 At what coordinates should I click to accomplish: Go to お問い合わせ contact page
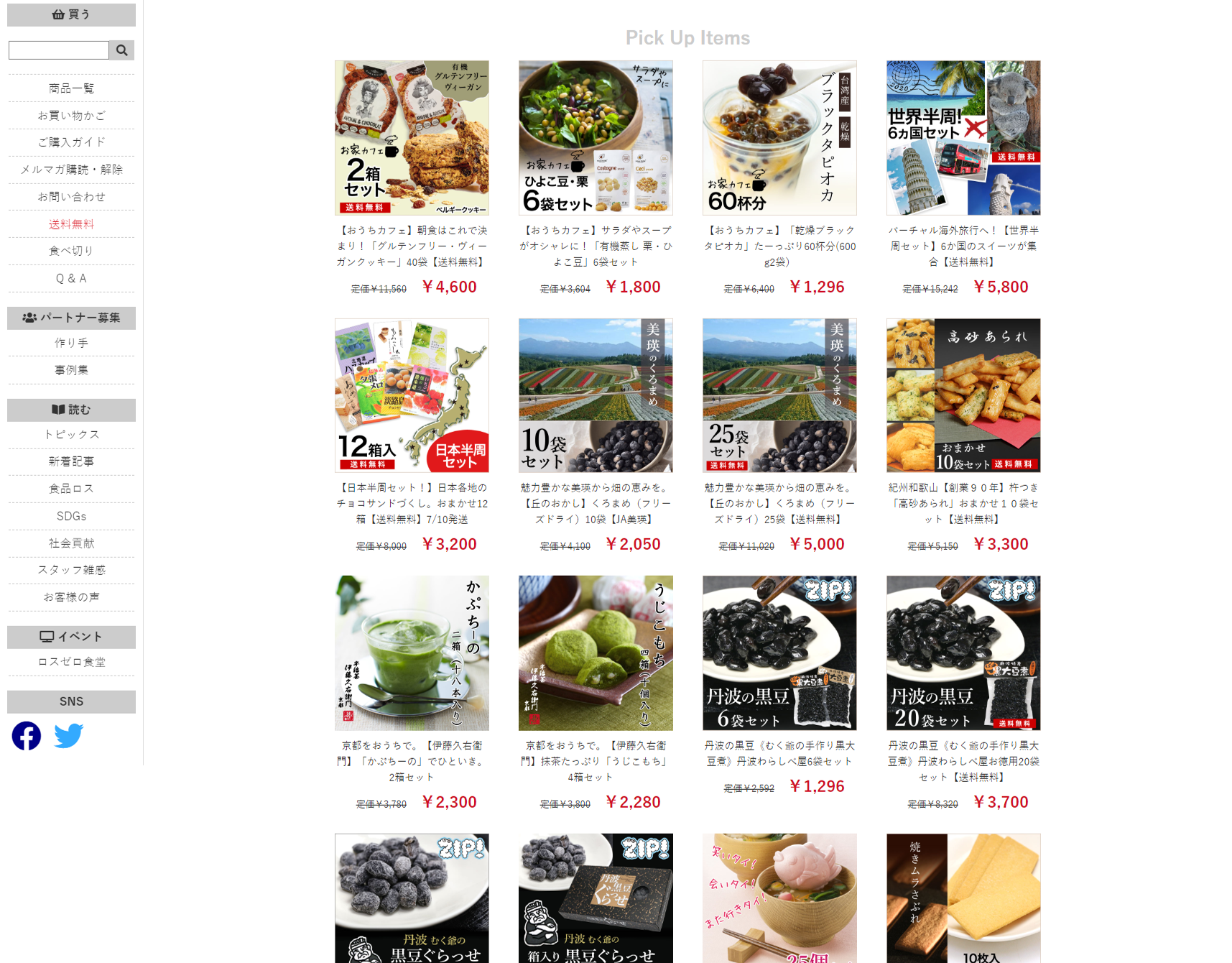[x=71, y=197]
